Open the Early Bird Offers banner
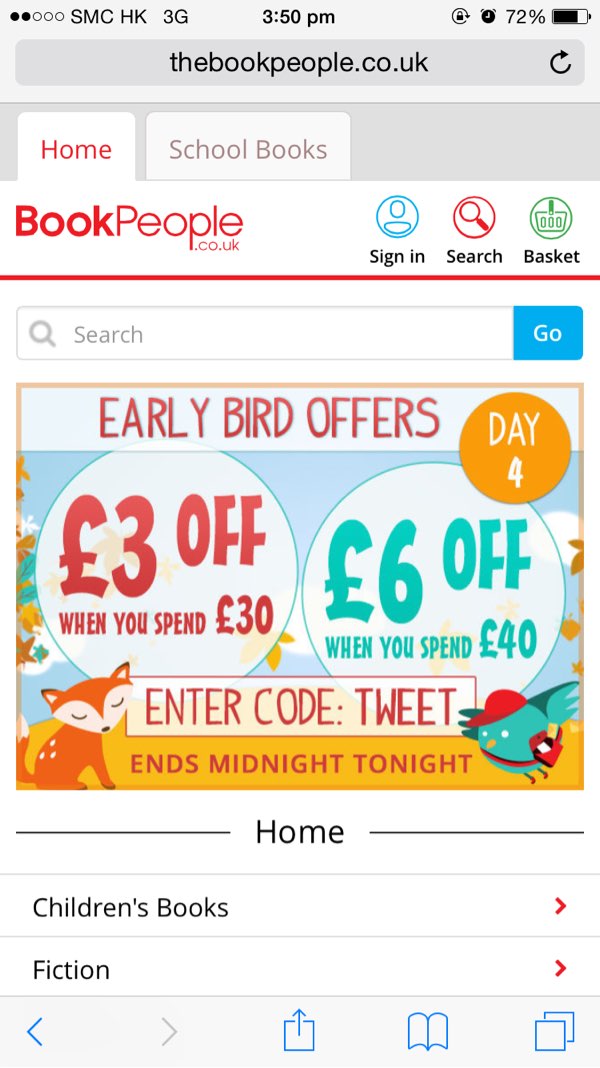 [299, 587]
